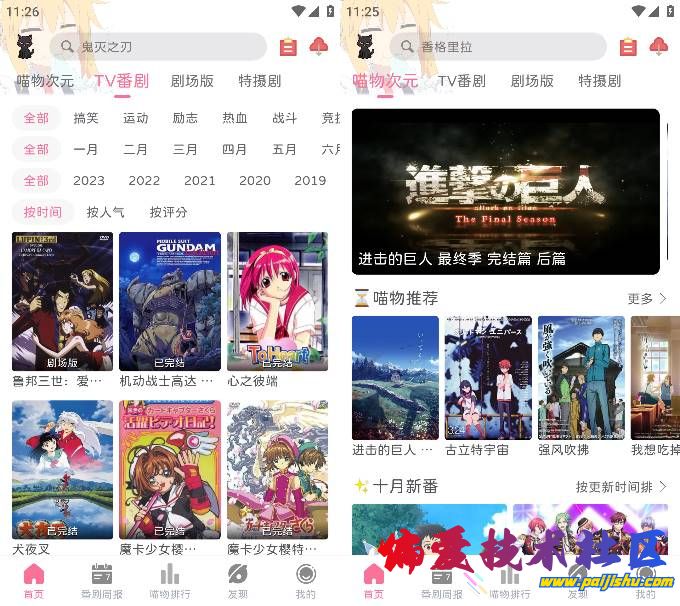Pick the 2020 year filter
Image resolution: width=680 pixels, height=606 pixels.
click(255, 181)
